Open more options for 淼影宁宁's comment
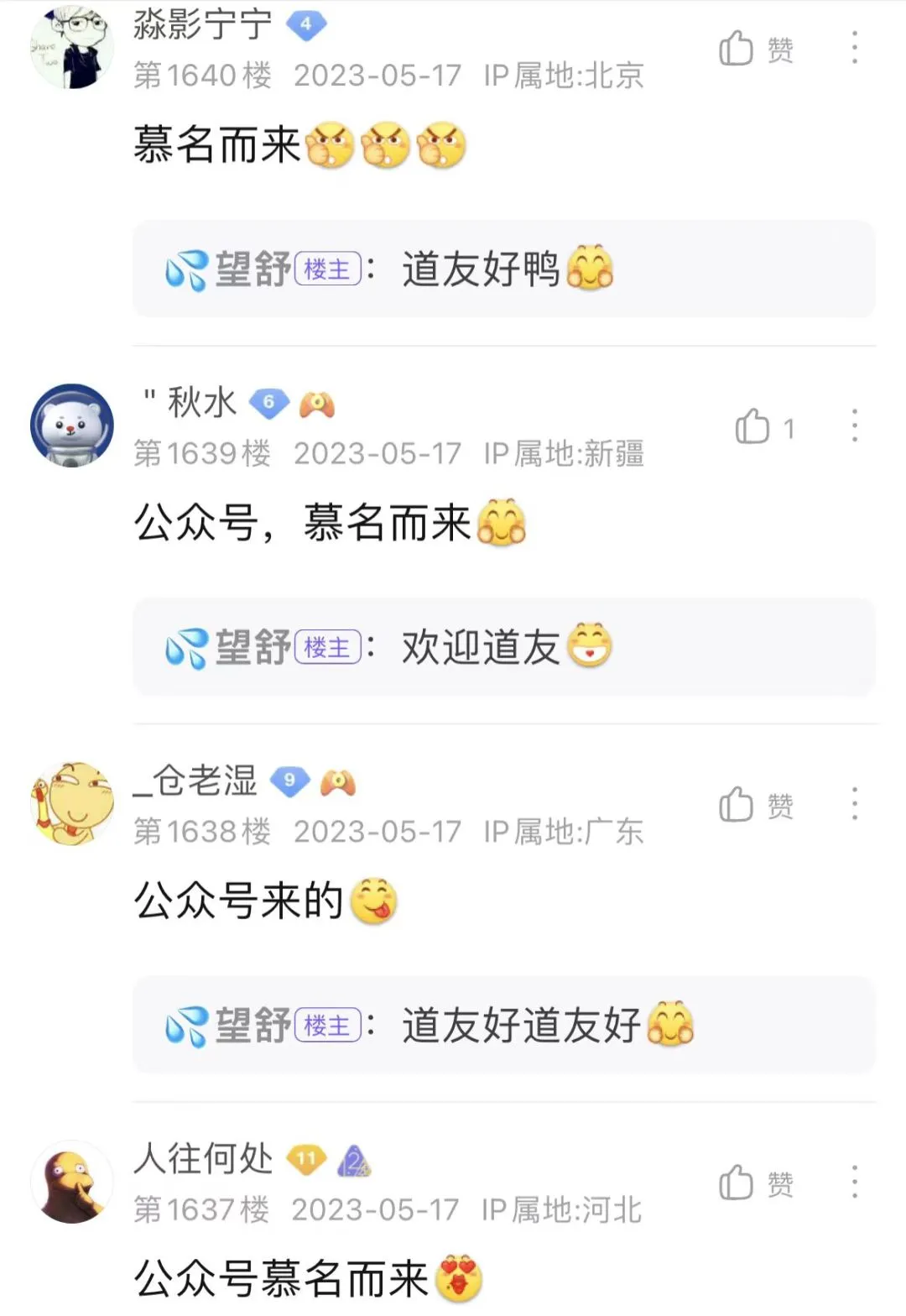906x1316 pixels. click(x=854, y=48)
